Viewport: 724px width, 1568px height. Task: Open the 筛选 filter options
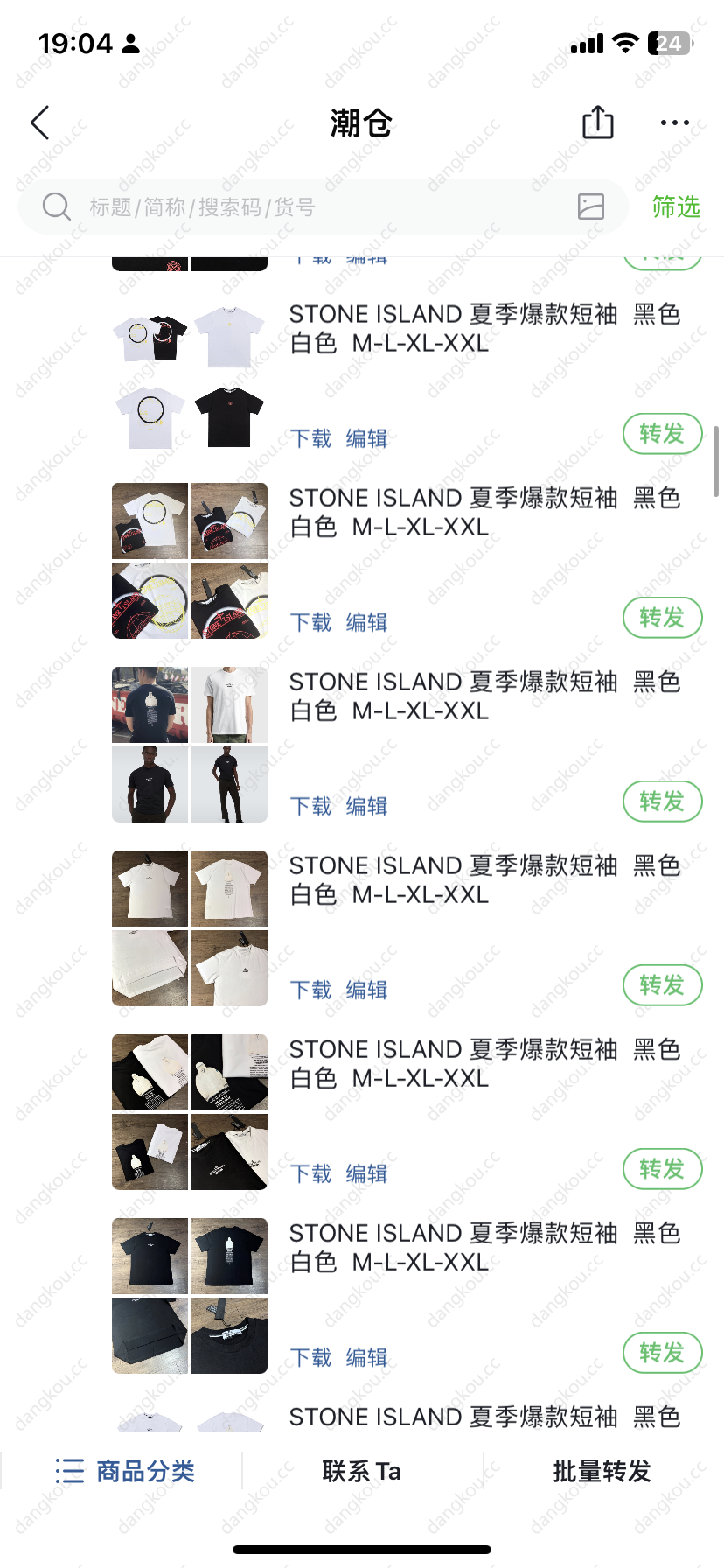(x=675, y=207)
